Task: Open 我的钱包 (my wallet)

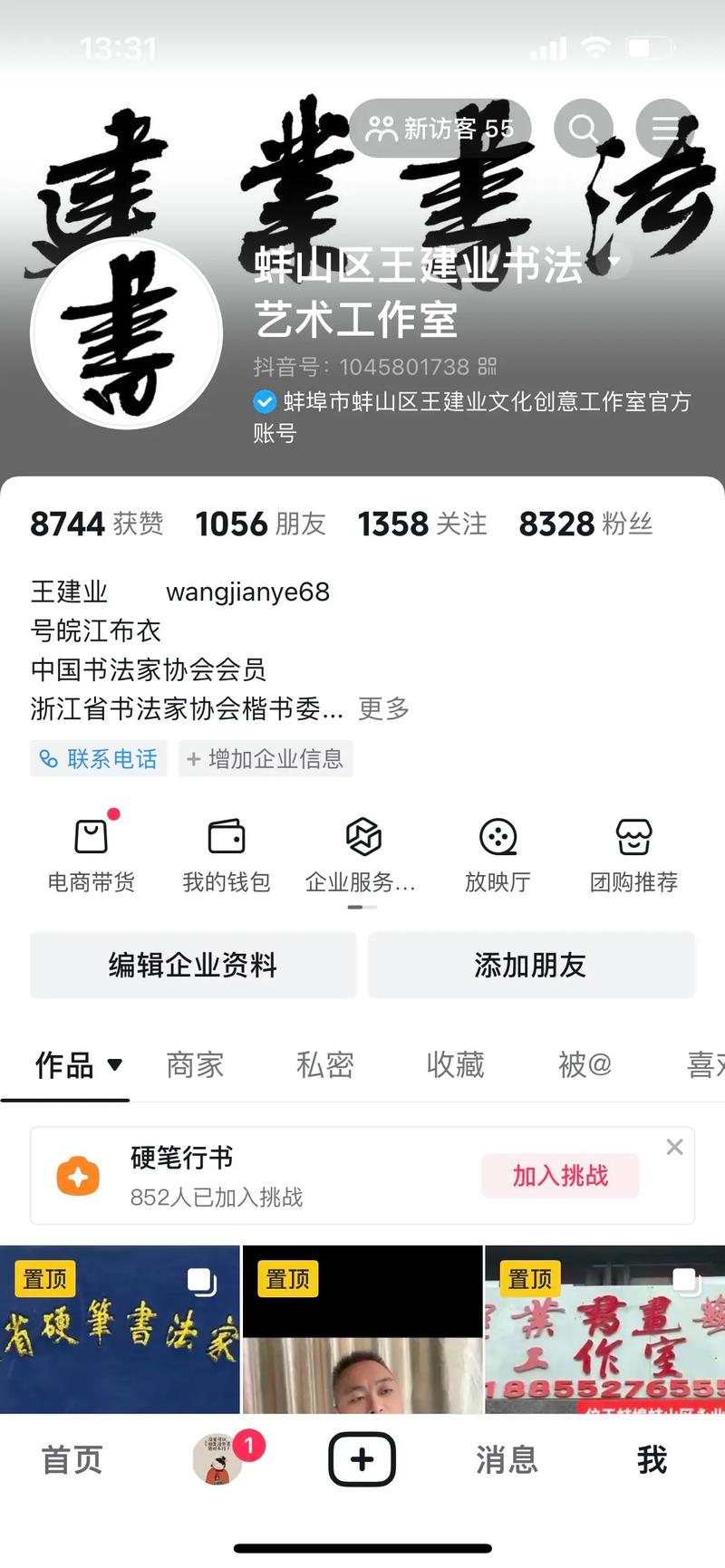Action: click(226, 850)
